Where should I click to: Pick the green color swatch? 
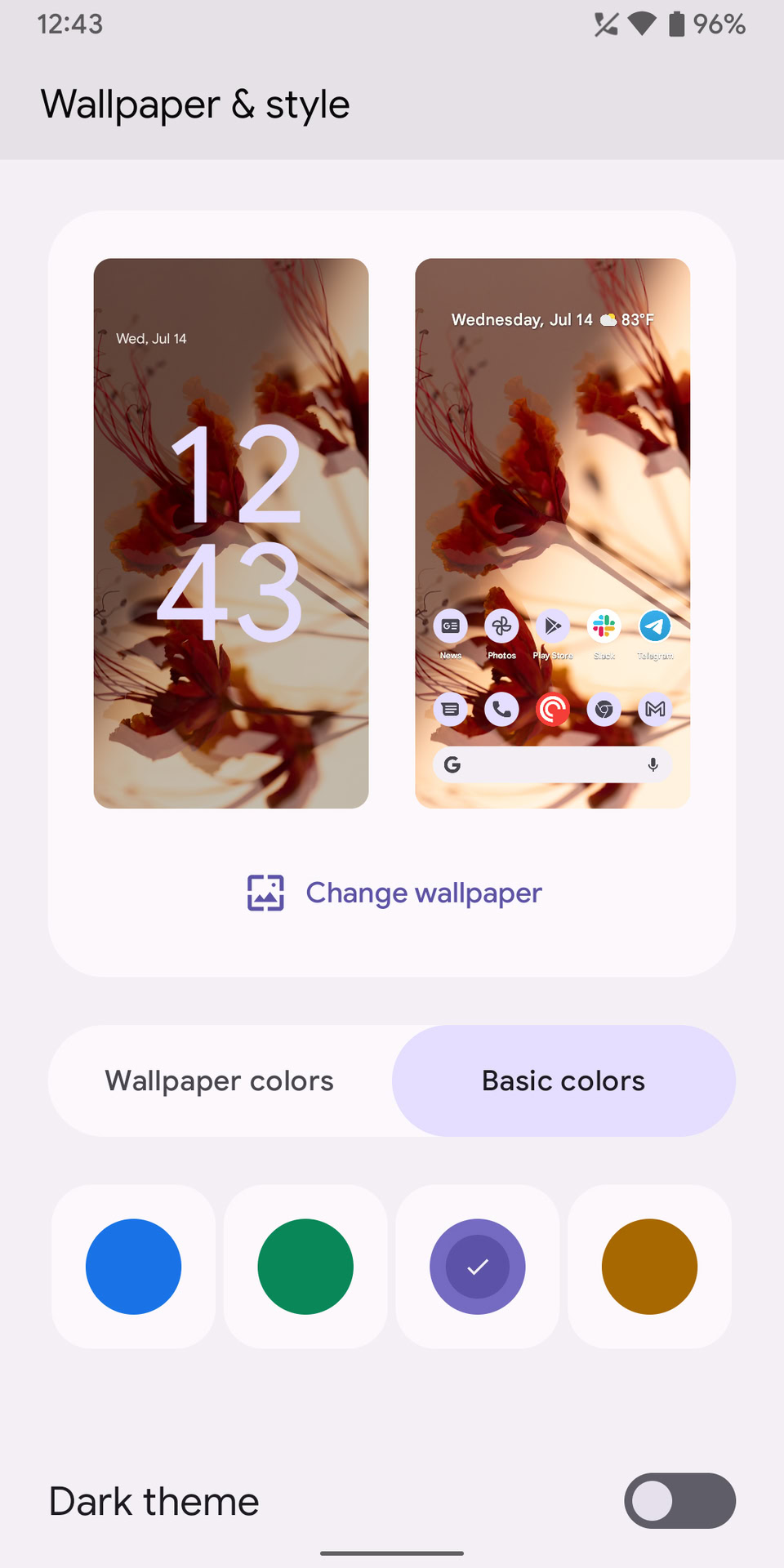click(305, 1267)
